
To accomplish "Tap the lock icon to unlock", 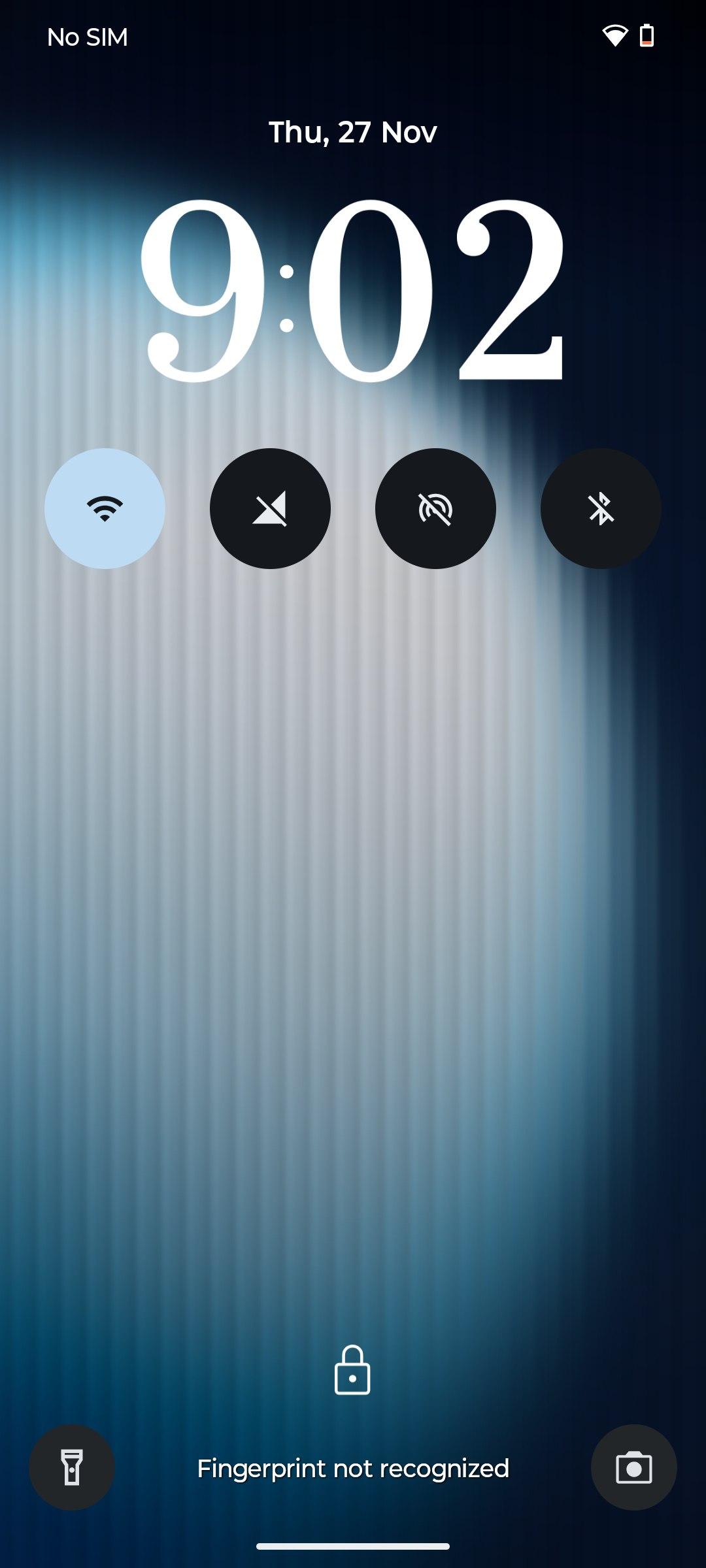I will coord(352,1370).
